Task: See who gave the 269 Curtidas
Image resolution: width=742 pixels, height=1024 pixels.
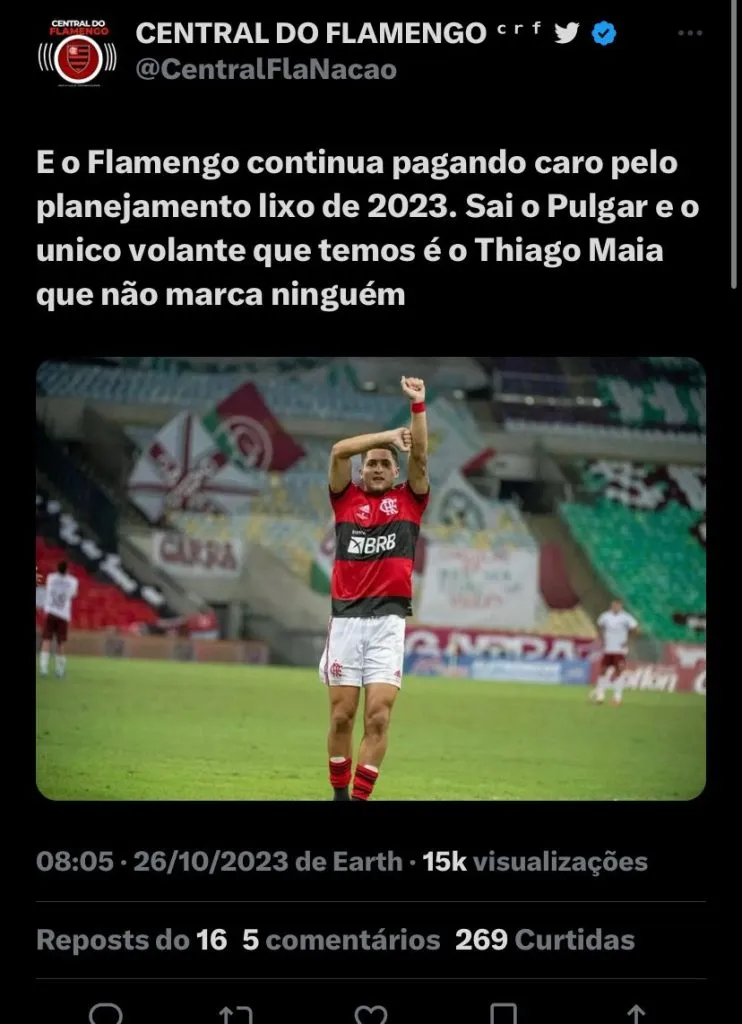Action: 544,940
